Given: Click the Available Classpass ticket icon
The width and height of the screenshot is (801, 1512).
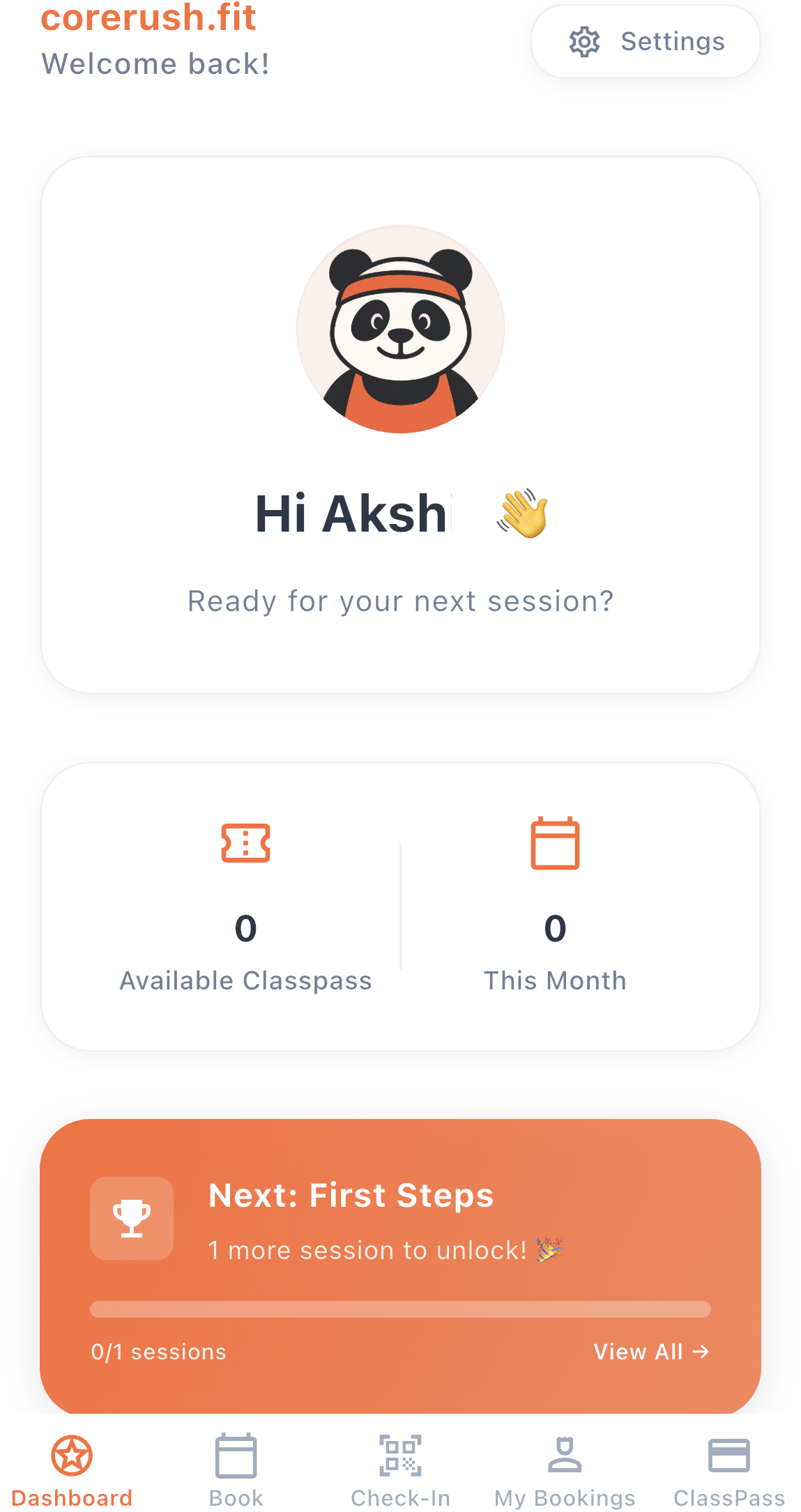Looking at the screenshot, I should click(246, 843).
